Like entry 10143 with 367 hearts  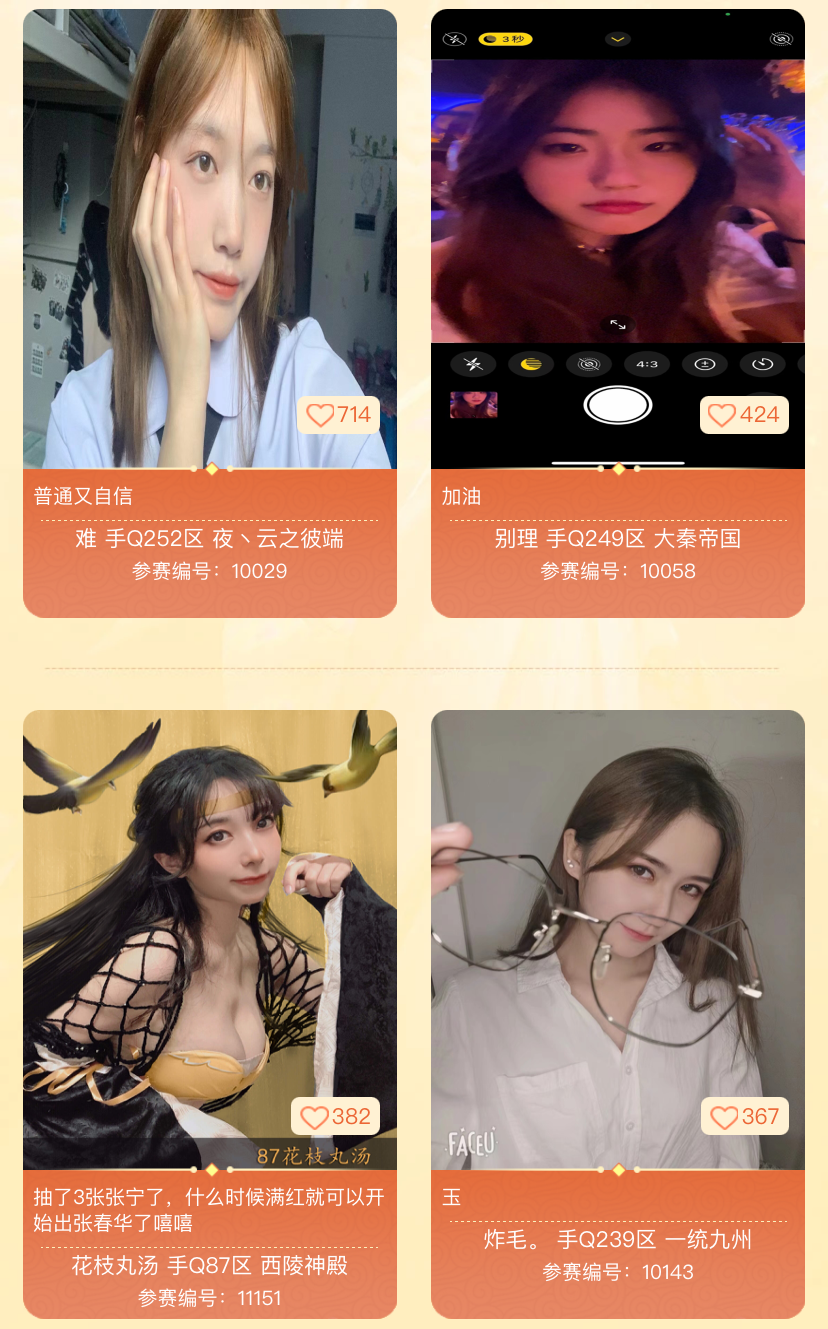pyautogui.click(x=744, y=1117)
